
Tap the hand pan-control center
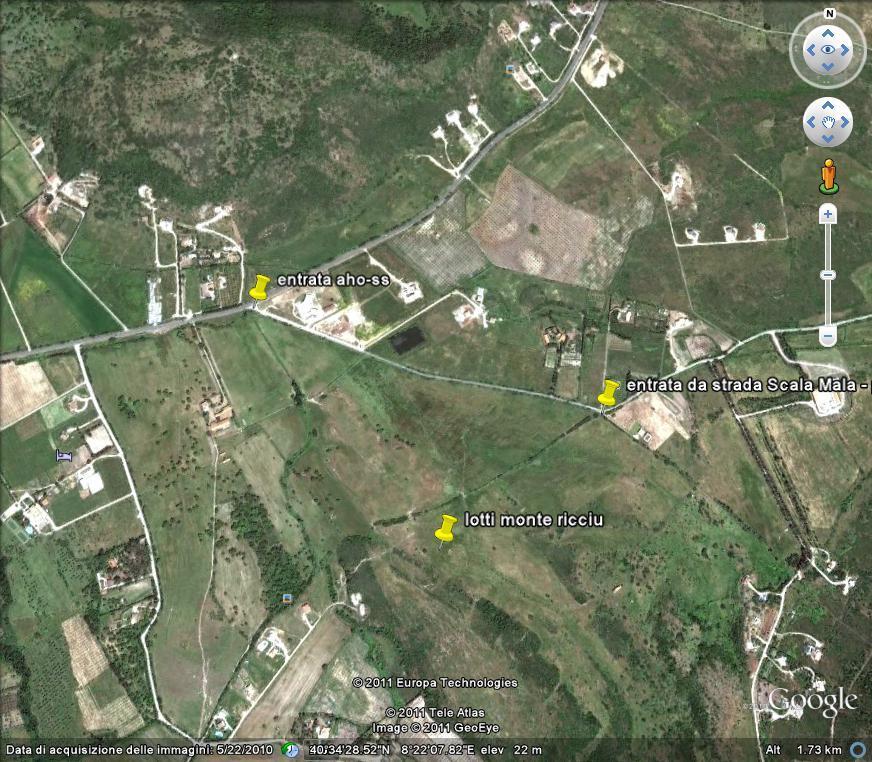coord(828,122)
